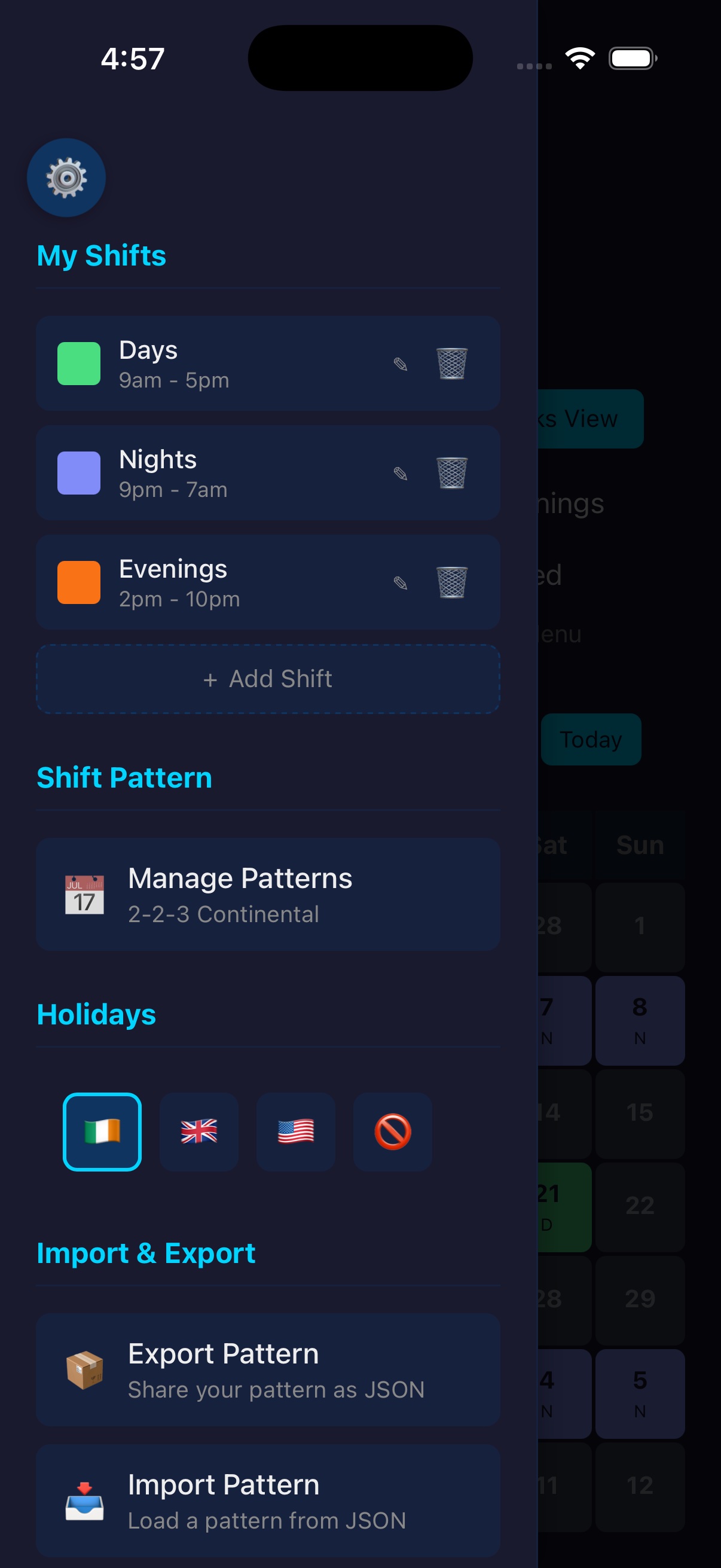This screenshot has height=1568, width=721.
Task: Select the UK flag for holidays
Action: coord(199,1131)
